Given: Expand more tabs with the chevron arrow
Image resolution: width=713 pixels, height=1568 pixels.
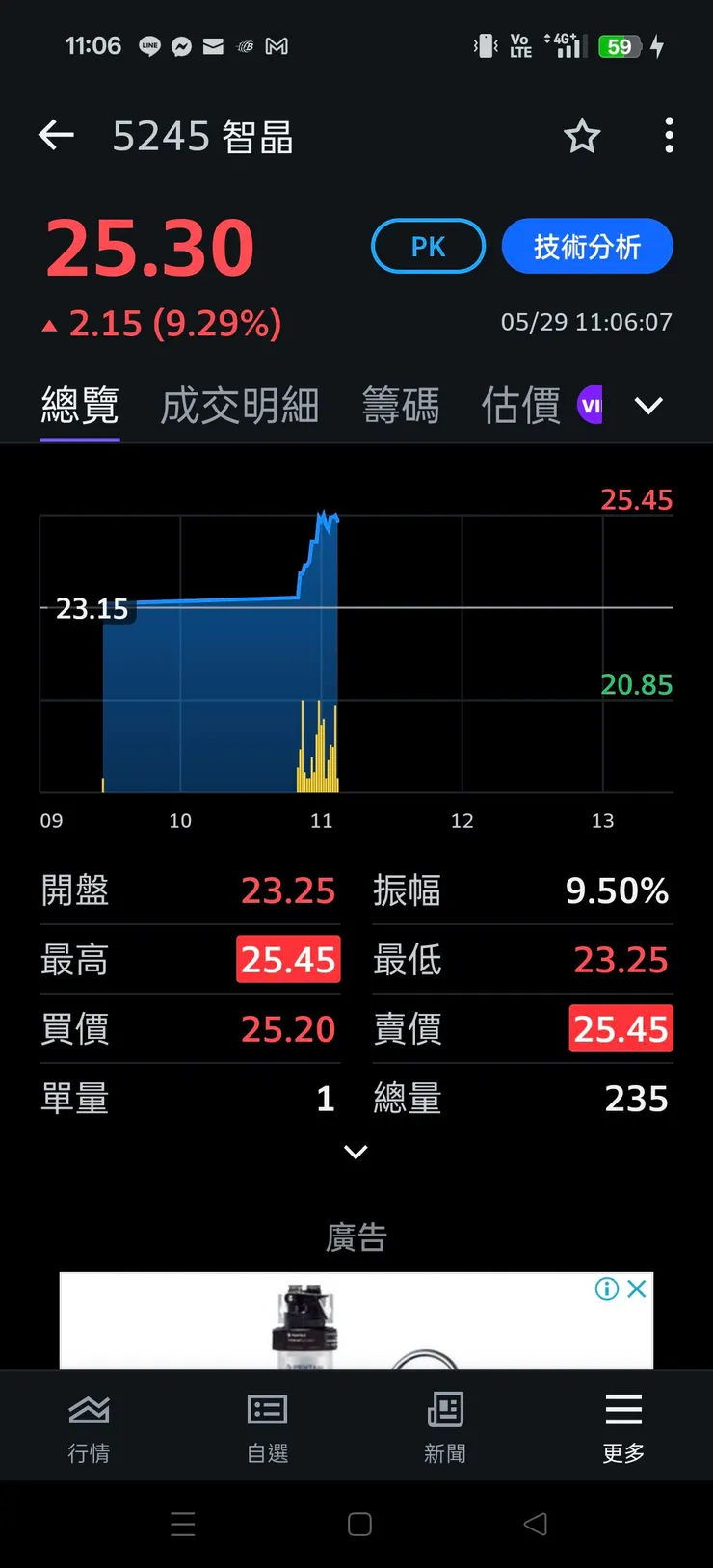Looking at the screenshot, I should coord(648,406).
